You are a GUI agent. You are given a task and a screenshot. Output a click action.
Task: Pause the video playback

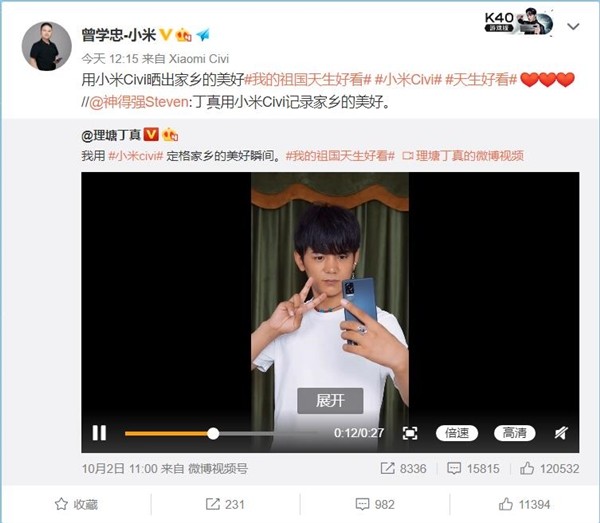click(x=99, y=433)
